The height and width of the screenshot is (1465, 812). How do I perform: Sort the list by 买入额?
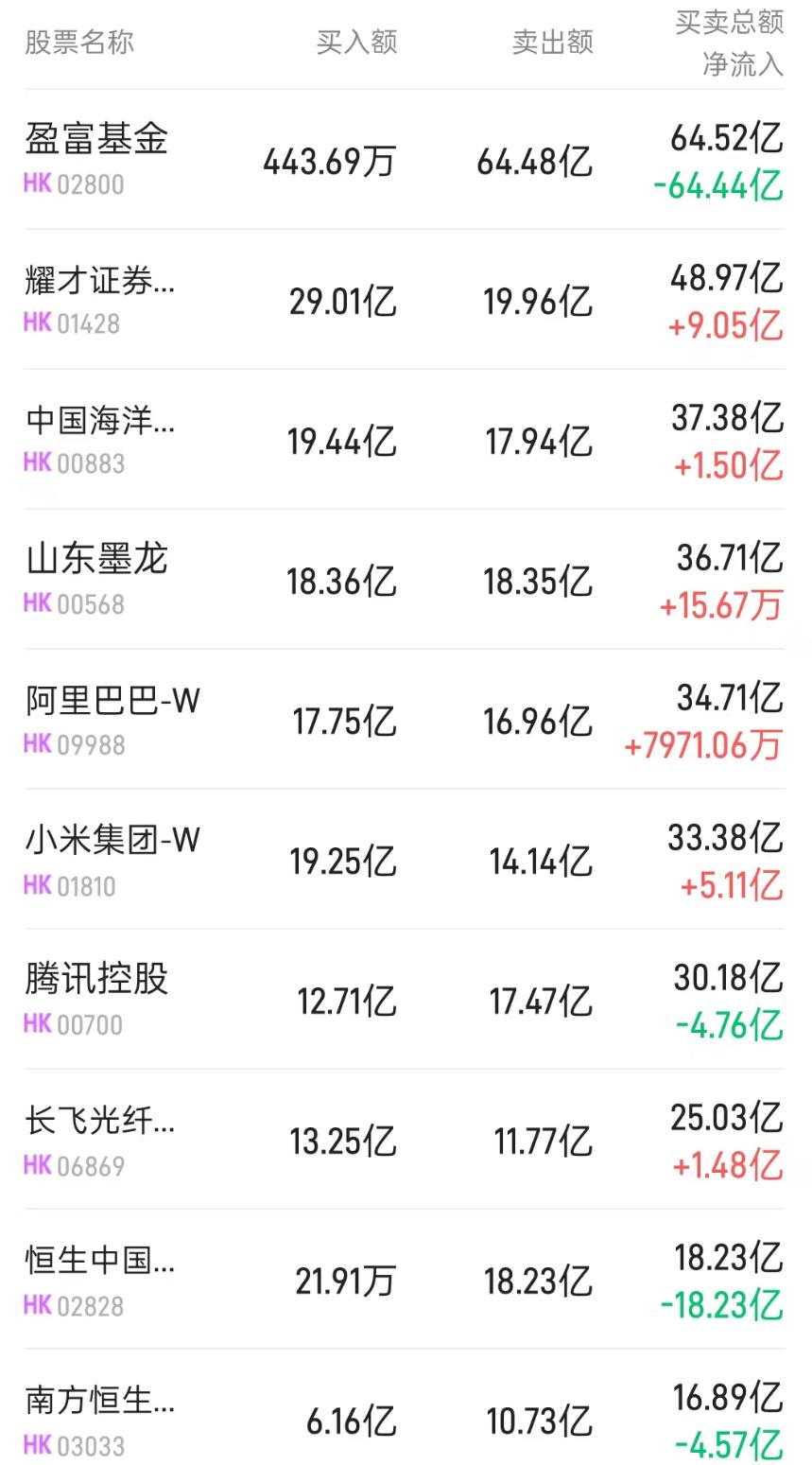coord(354,42)
